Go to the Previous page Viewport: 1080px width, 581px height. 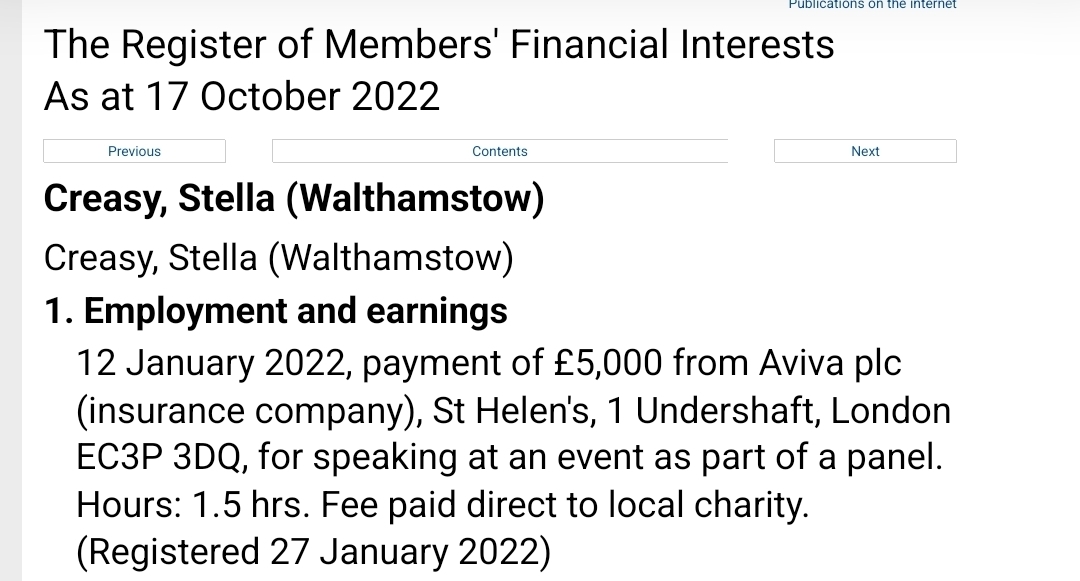134,151
